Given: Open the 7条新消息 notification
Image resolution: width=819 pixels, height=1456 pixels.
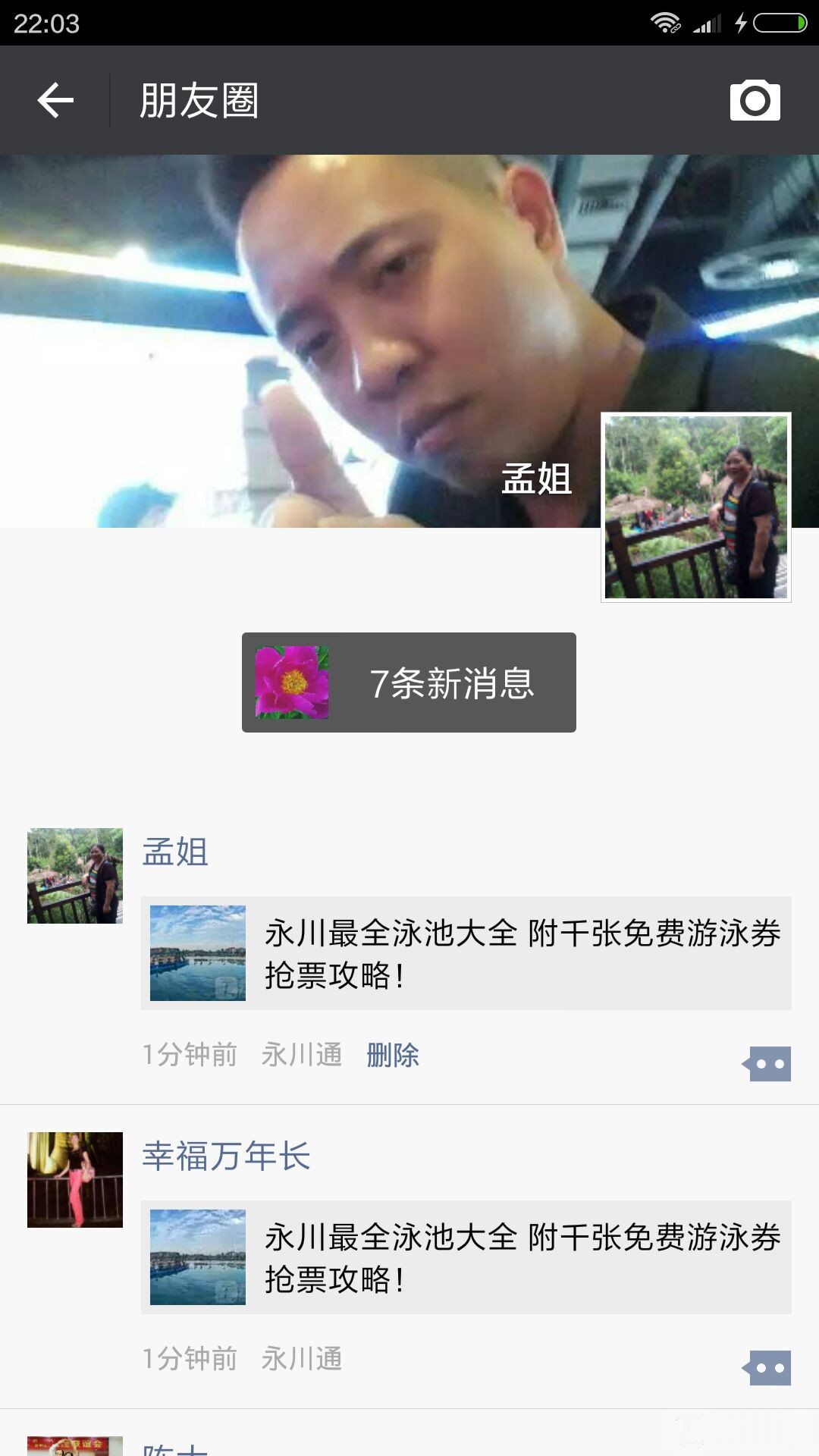Looking at the screenshot, I should (409, 682).
